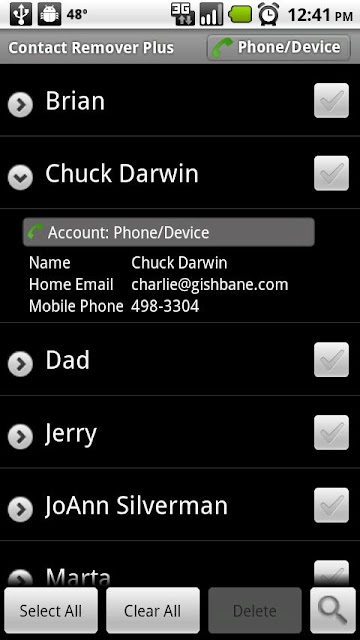The height and width of the screenshot is (640, 360).
Task: Tap Clear All button
Action: coord(153,610)
